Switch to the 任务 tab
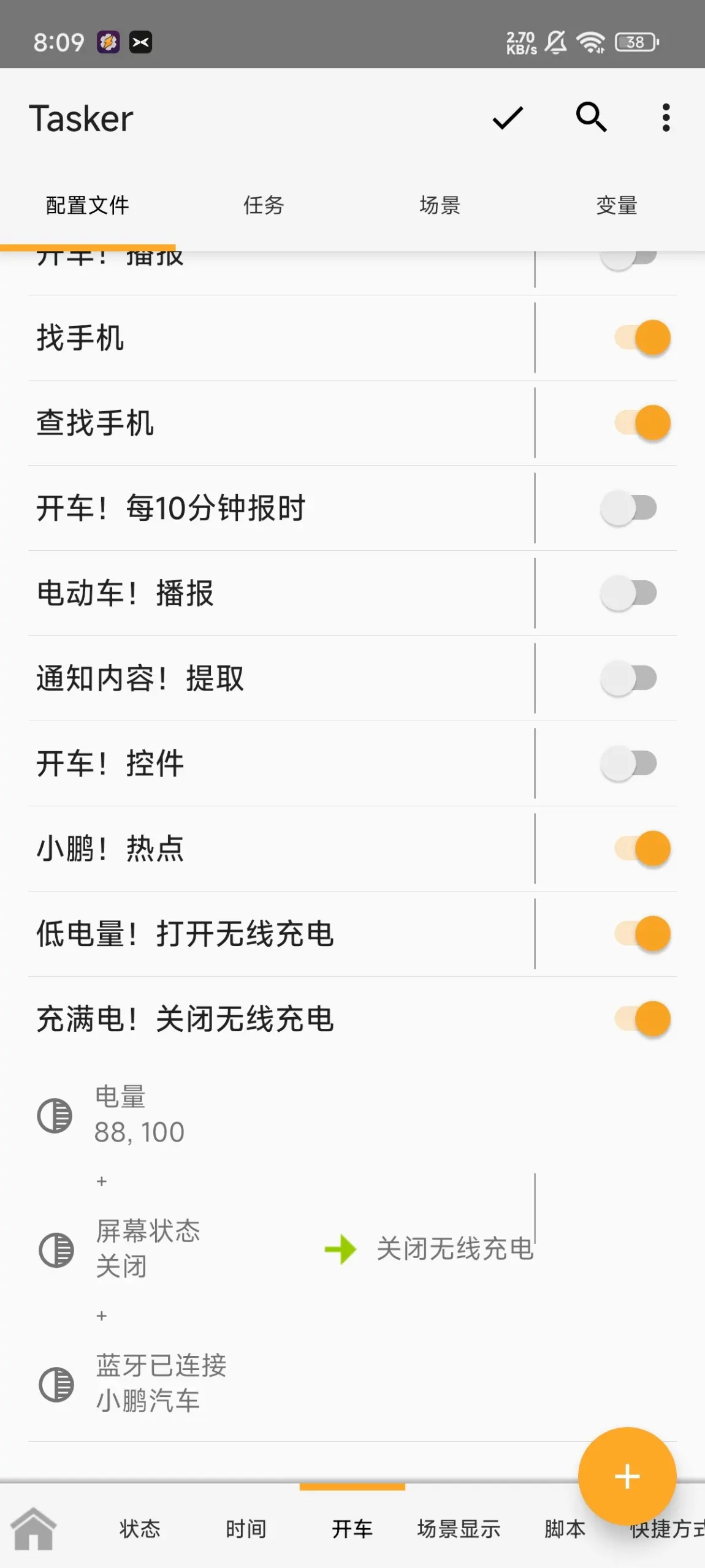 click(x=264, y=205)
